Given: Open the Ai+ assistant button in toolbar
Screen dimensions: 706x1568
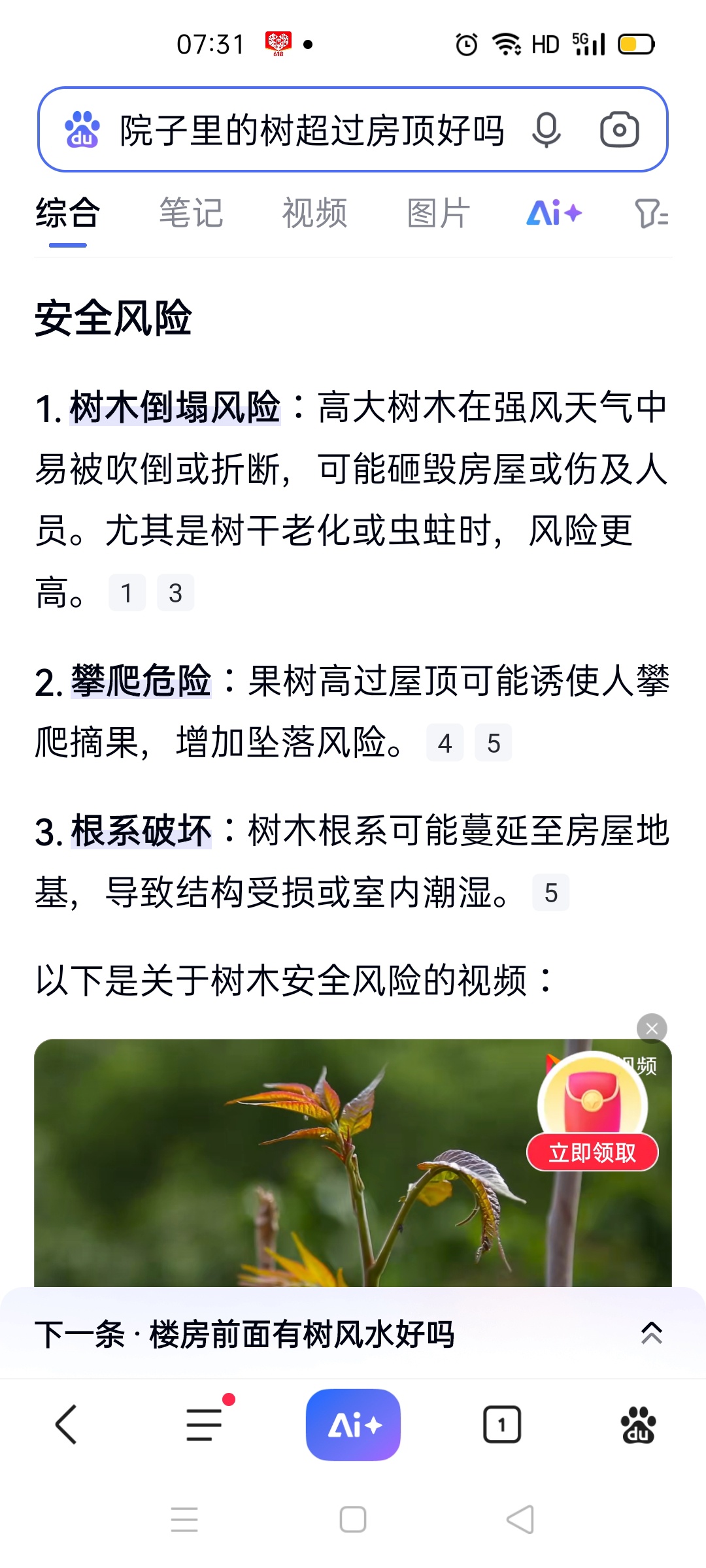Looking at the screenshot, I should click(x=353, y=1424).
